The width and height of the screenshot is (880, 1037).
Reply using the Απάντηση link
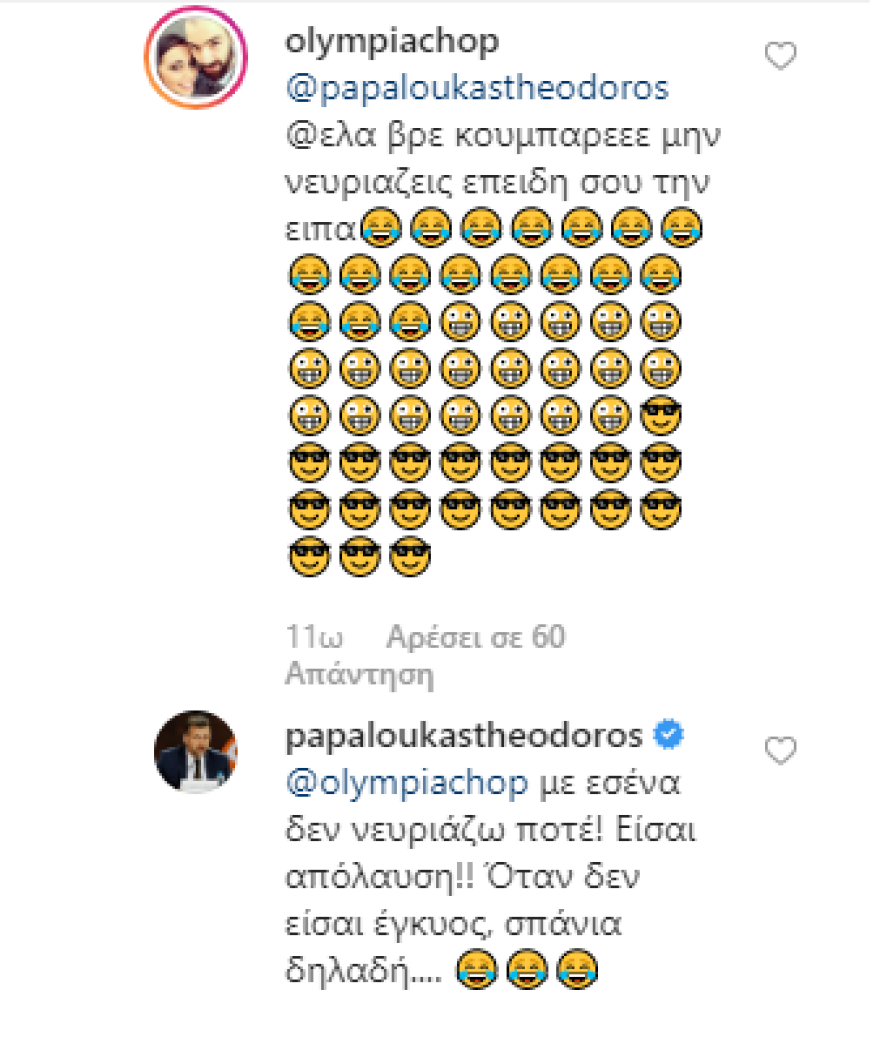(x=358, y=673)
